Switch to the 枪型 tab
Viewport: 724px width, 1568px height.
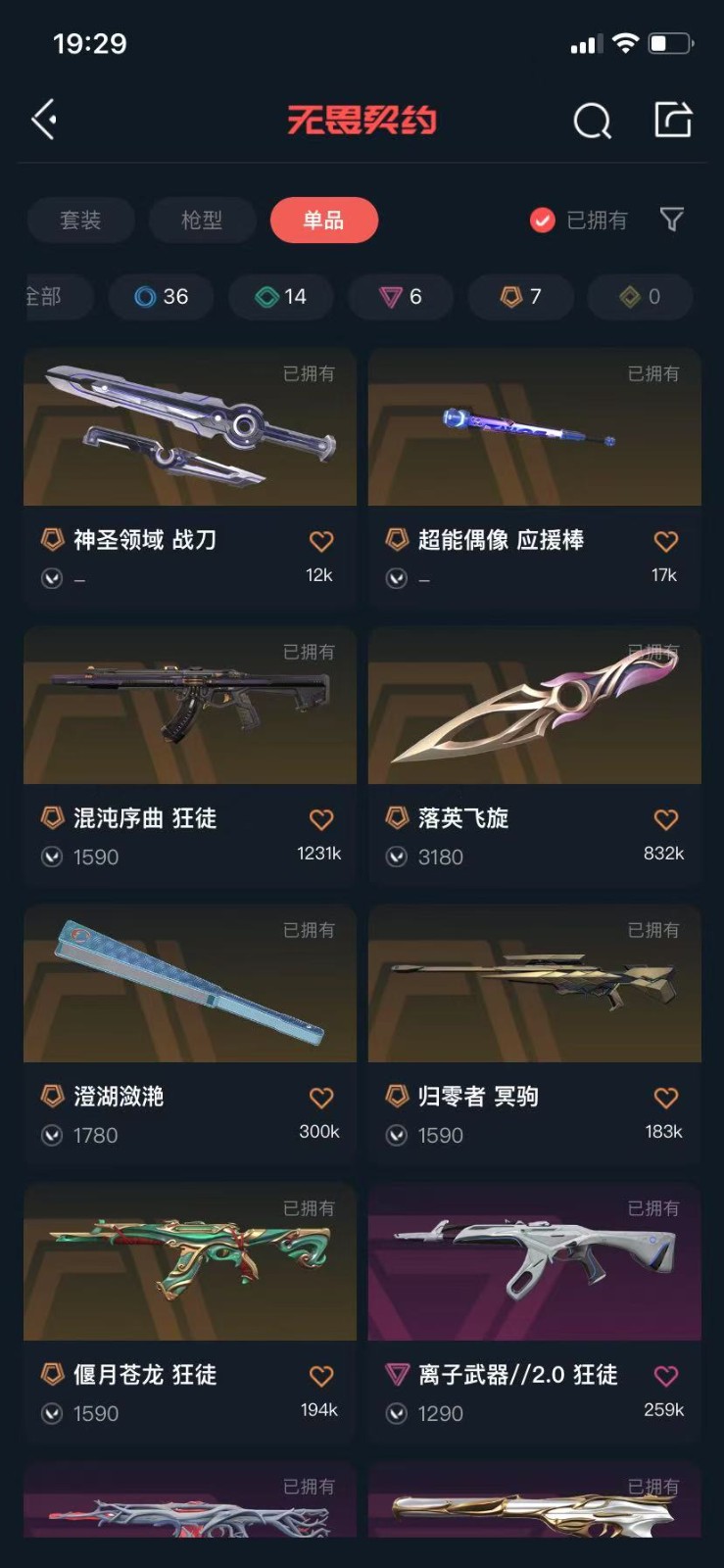click(202, 220)
